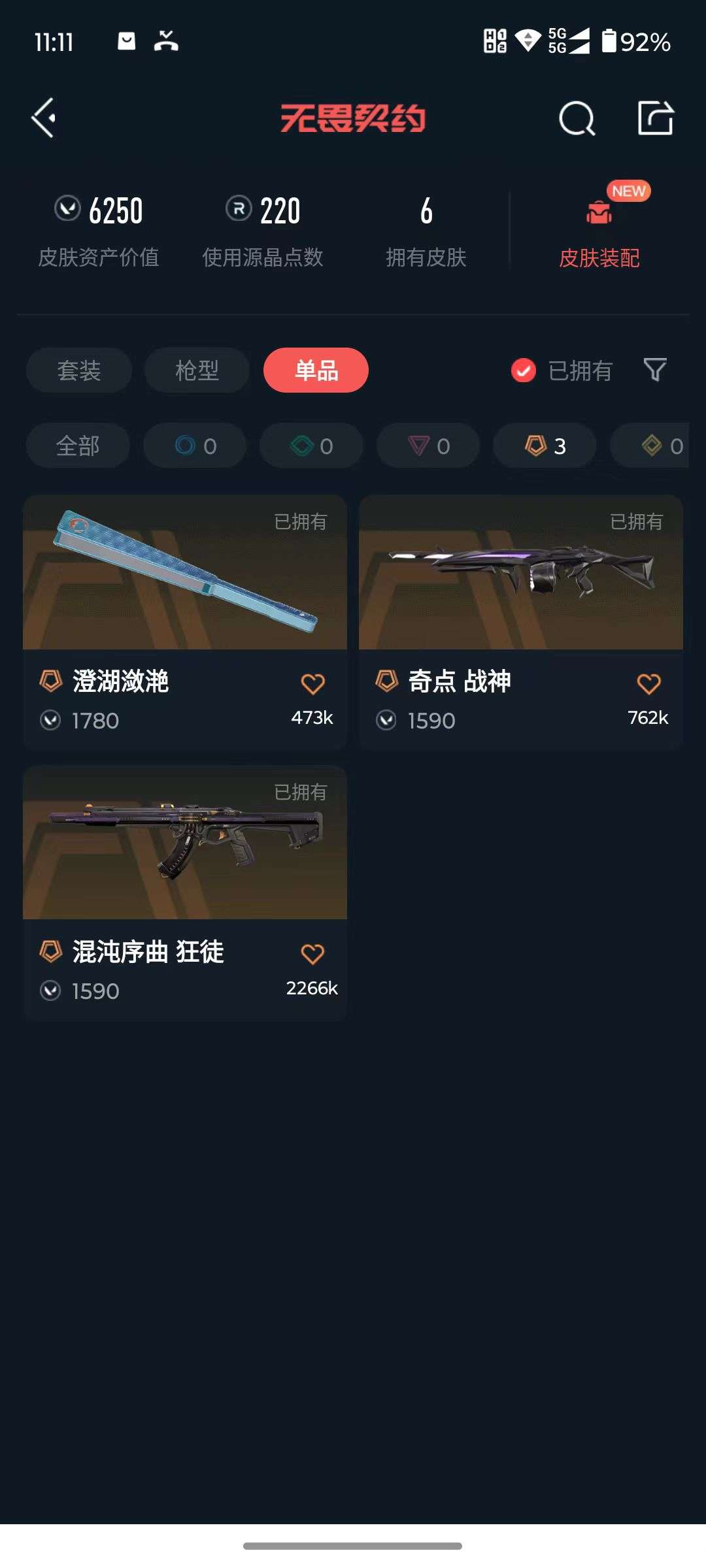Select the pink triangle rarity filter
The height and width of the screenshot is (1568, 706).
(x=427, y=446)
